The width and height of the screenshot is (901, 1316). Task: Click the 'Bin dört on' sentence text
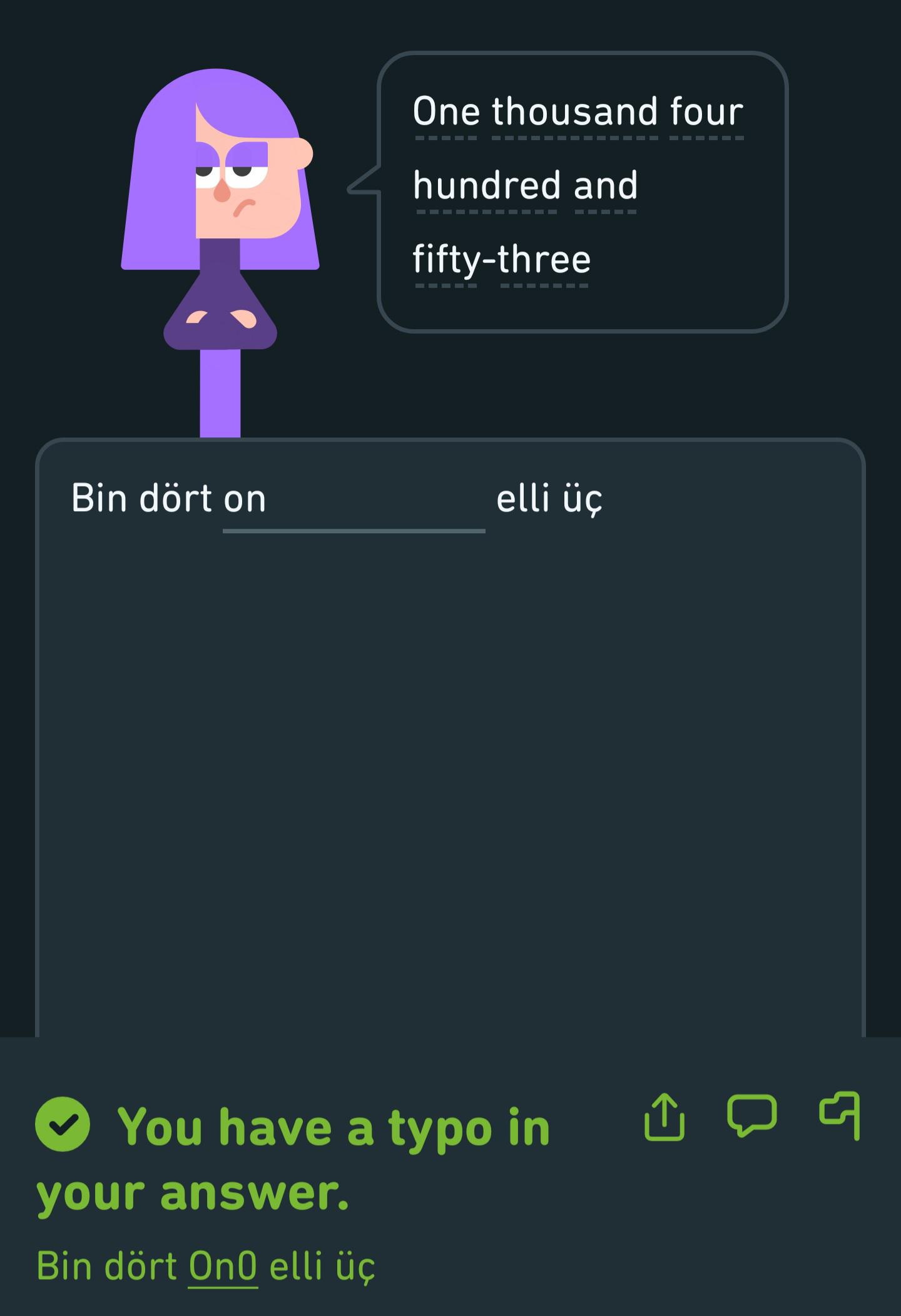point(169,497)
